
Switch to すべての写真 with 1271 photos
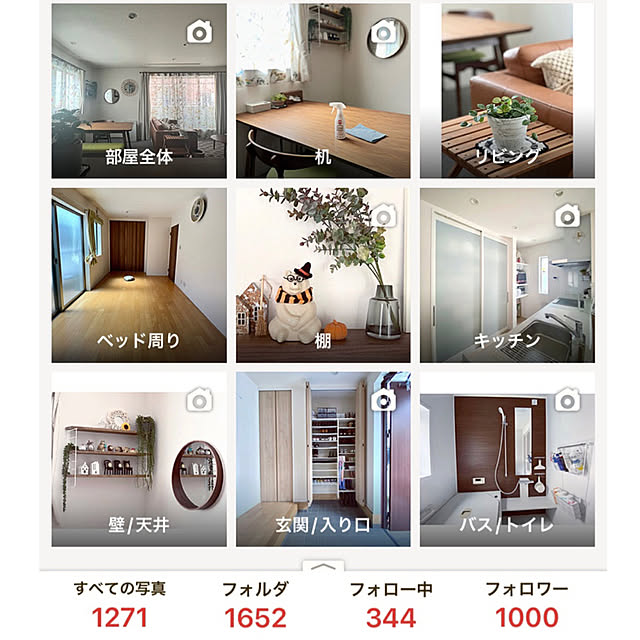[x=120, y=604]
